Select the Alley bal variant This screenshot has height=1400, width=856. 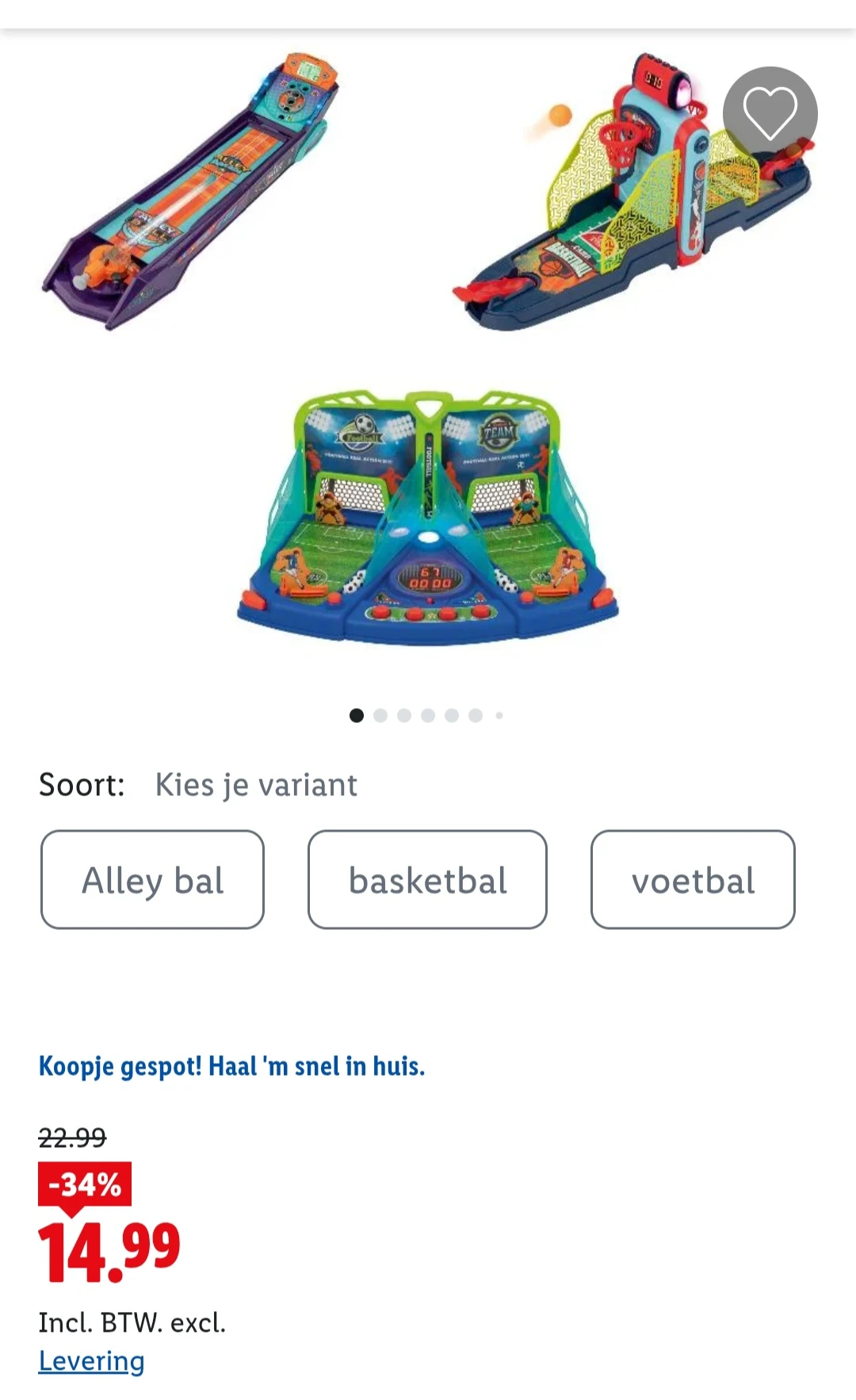[152, 878]
